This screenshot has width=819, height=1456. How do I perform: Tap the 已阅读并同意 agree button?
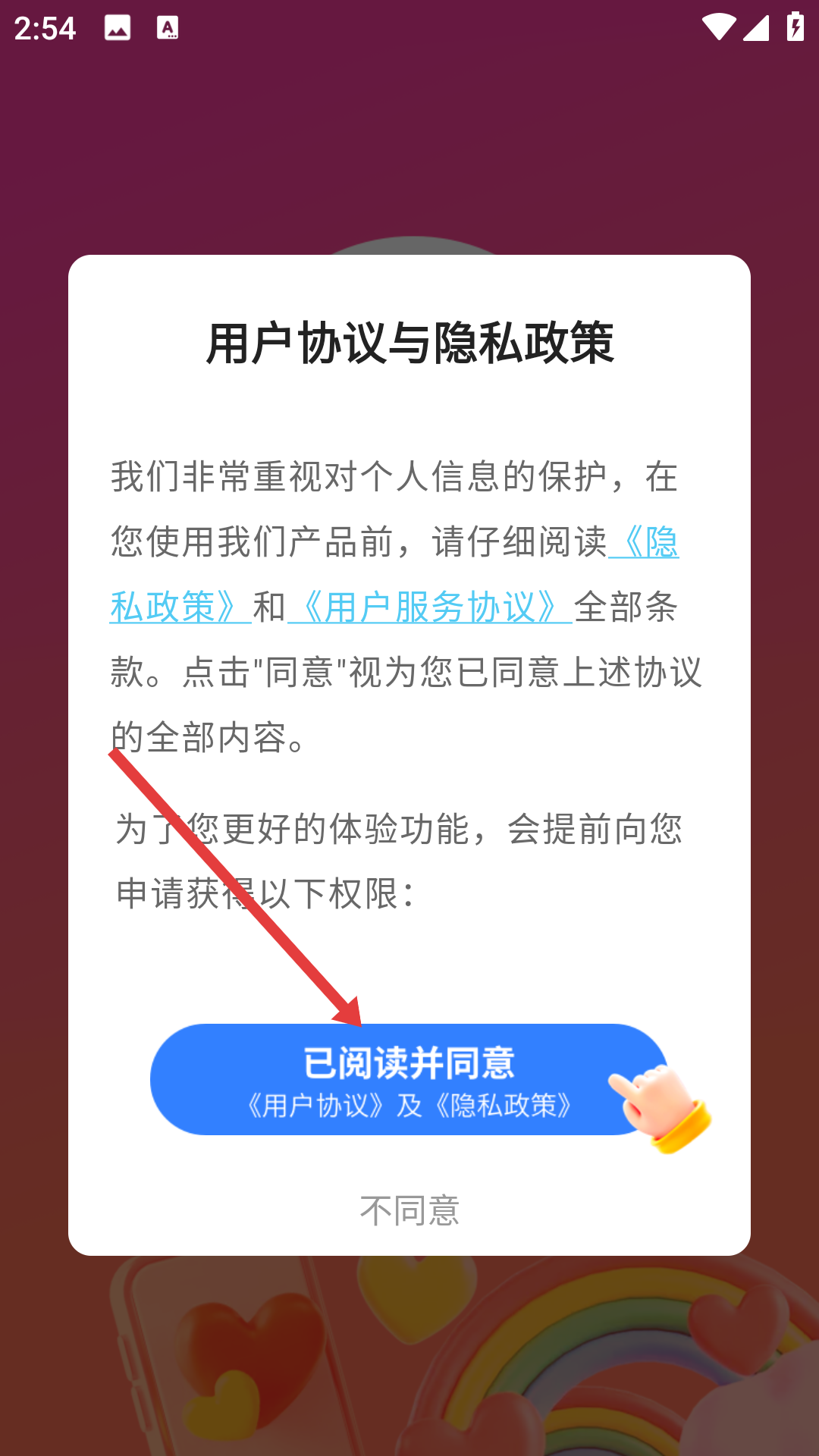click(408, 1078)
